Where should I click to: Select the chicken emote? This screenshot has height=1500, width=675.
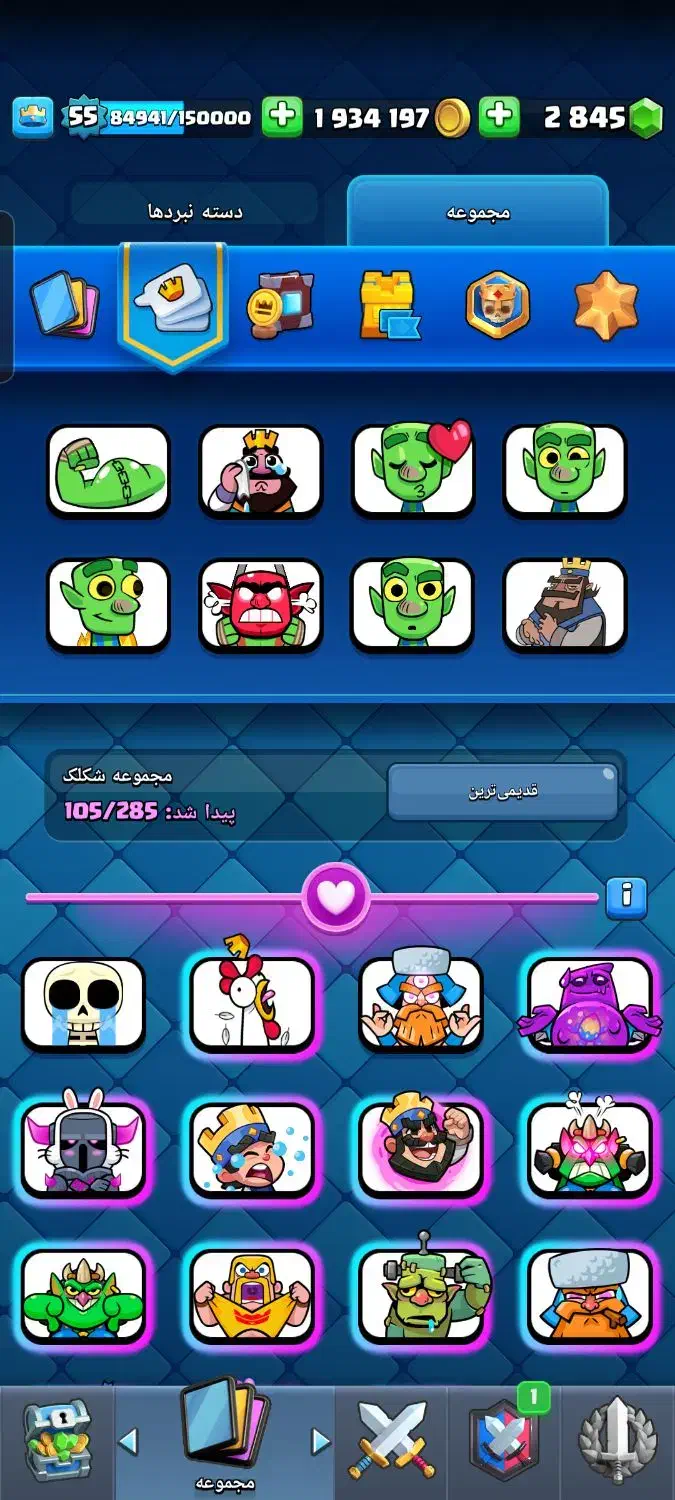(x=252, y=1002)
